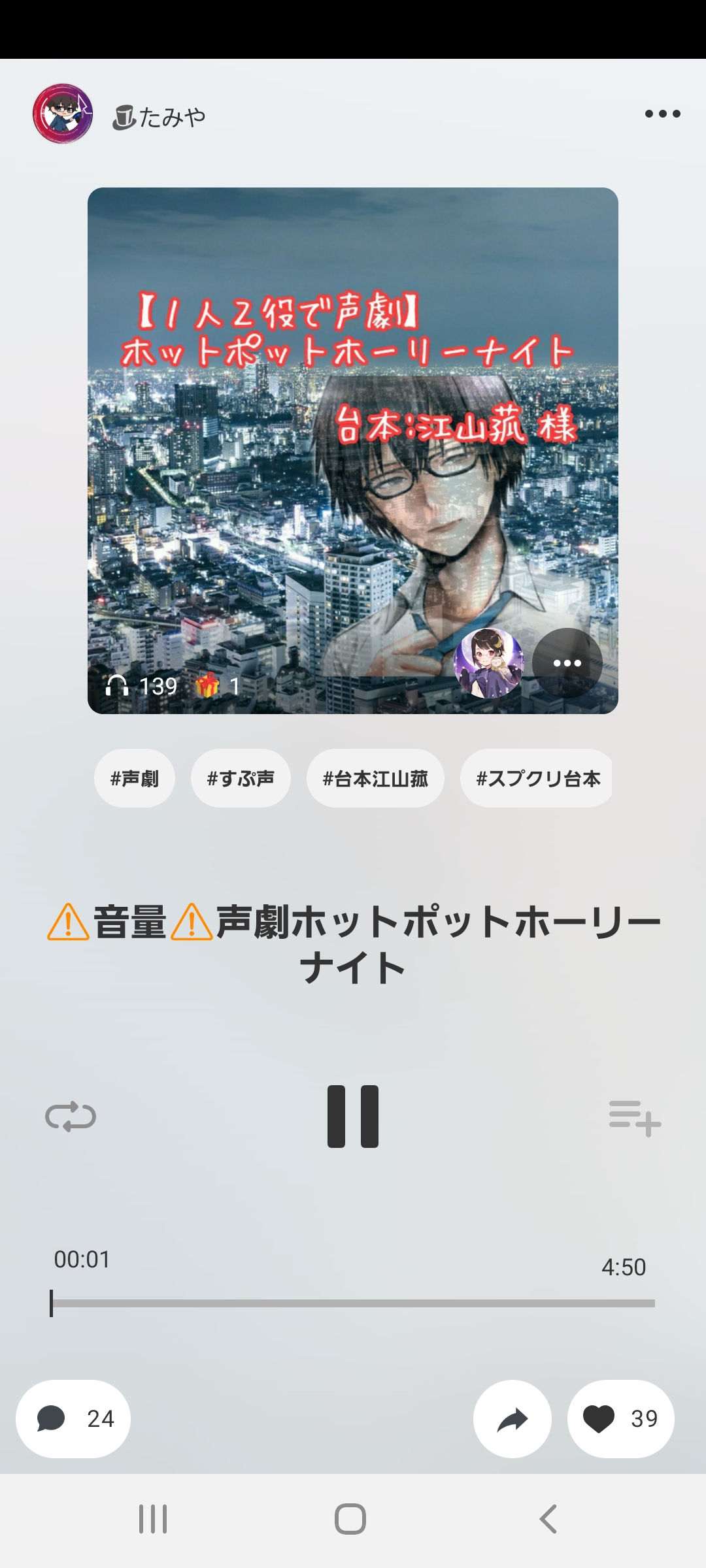
Task: Select the #すぷ声 hashtag chip
Action: click(x=241, y=778)
